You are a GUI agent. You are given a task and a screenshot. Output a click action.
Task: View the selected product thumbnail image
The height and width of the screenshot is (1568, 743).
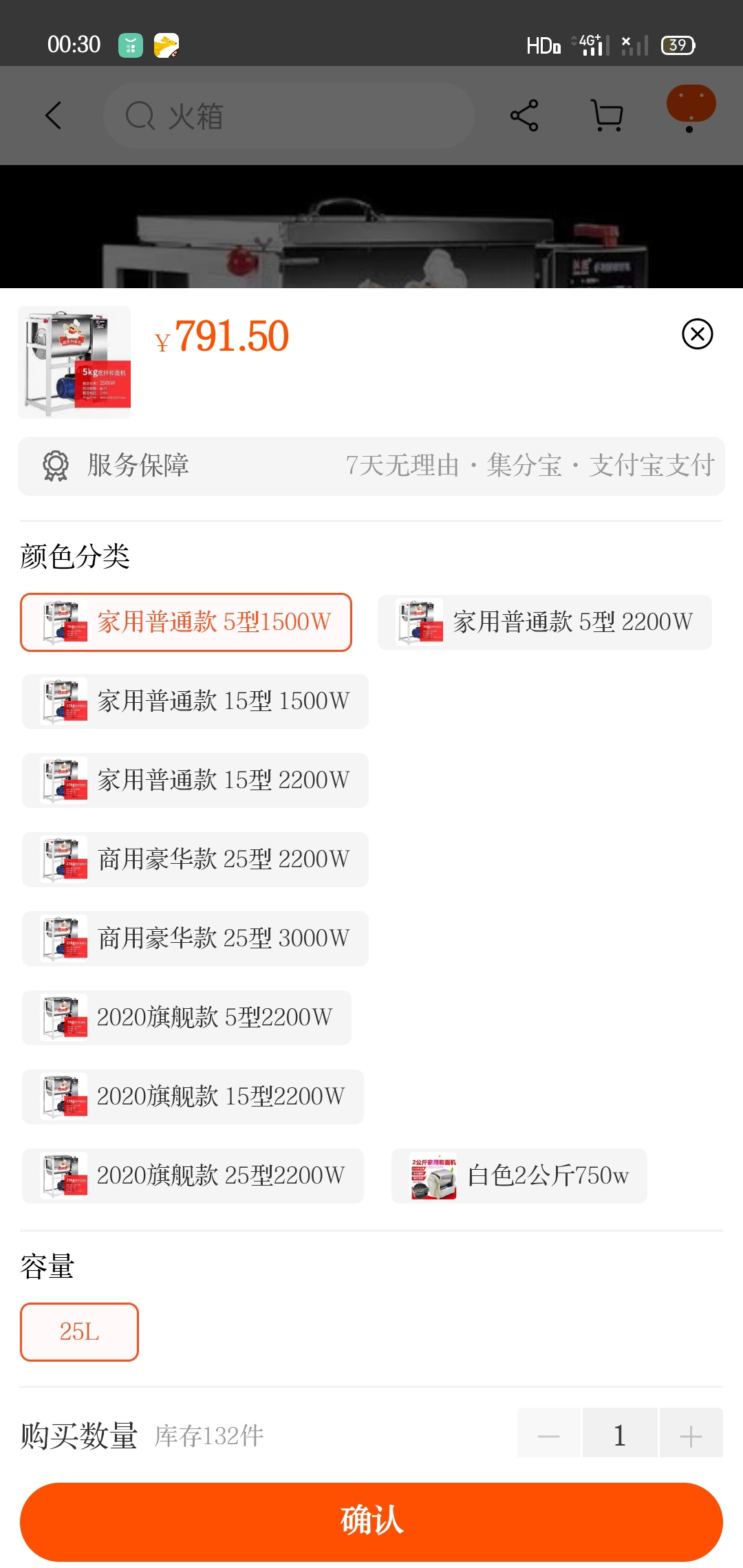[74, 362]
